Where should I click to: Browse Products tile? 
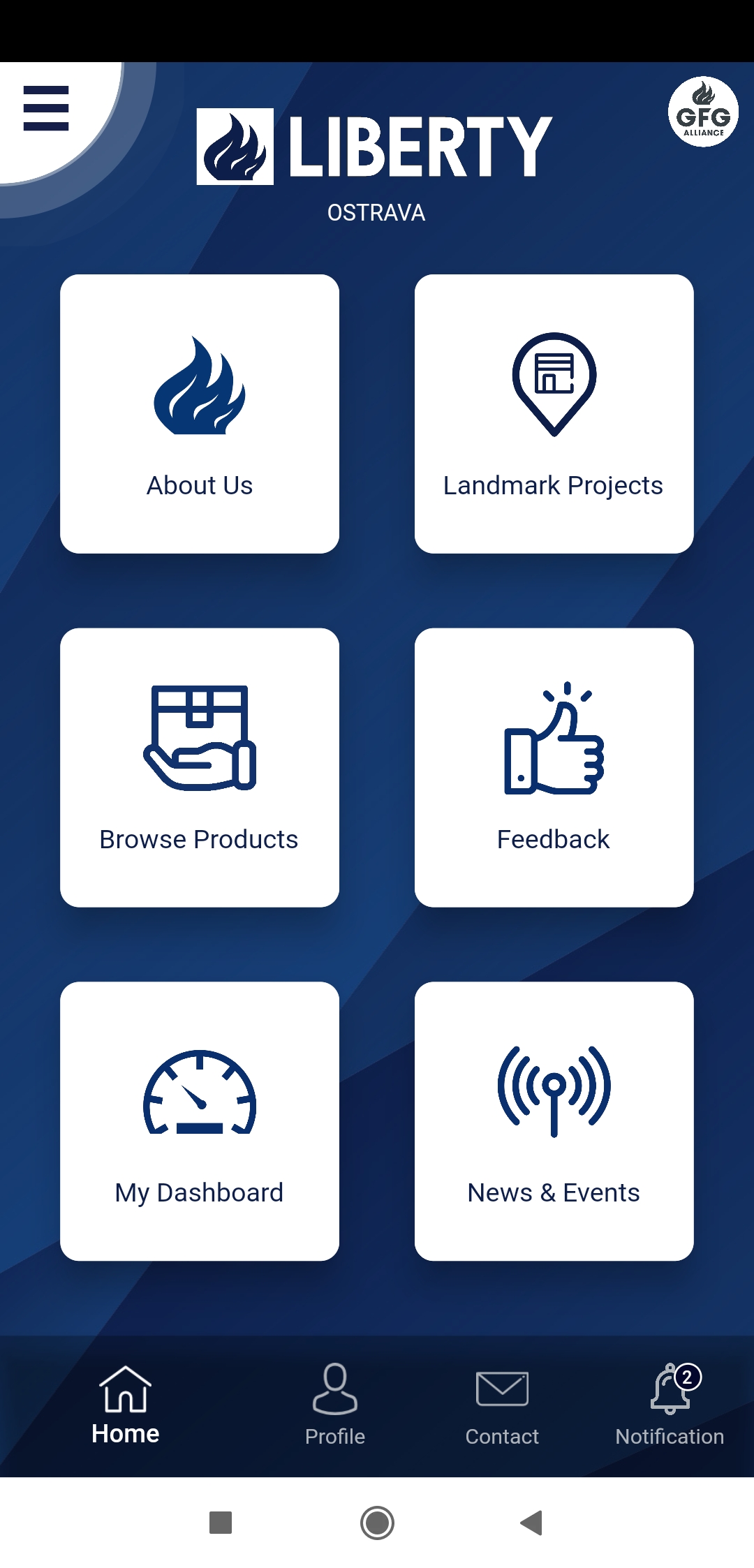pos(200,768)
